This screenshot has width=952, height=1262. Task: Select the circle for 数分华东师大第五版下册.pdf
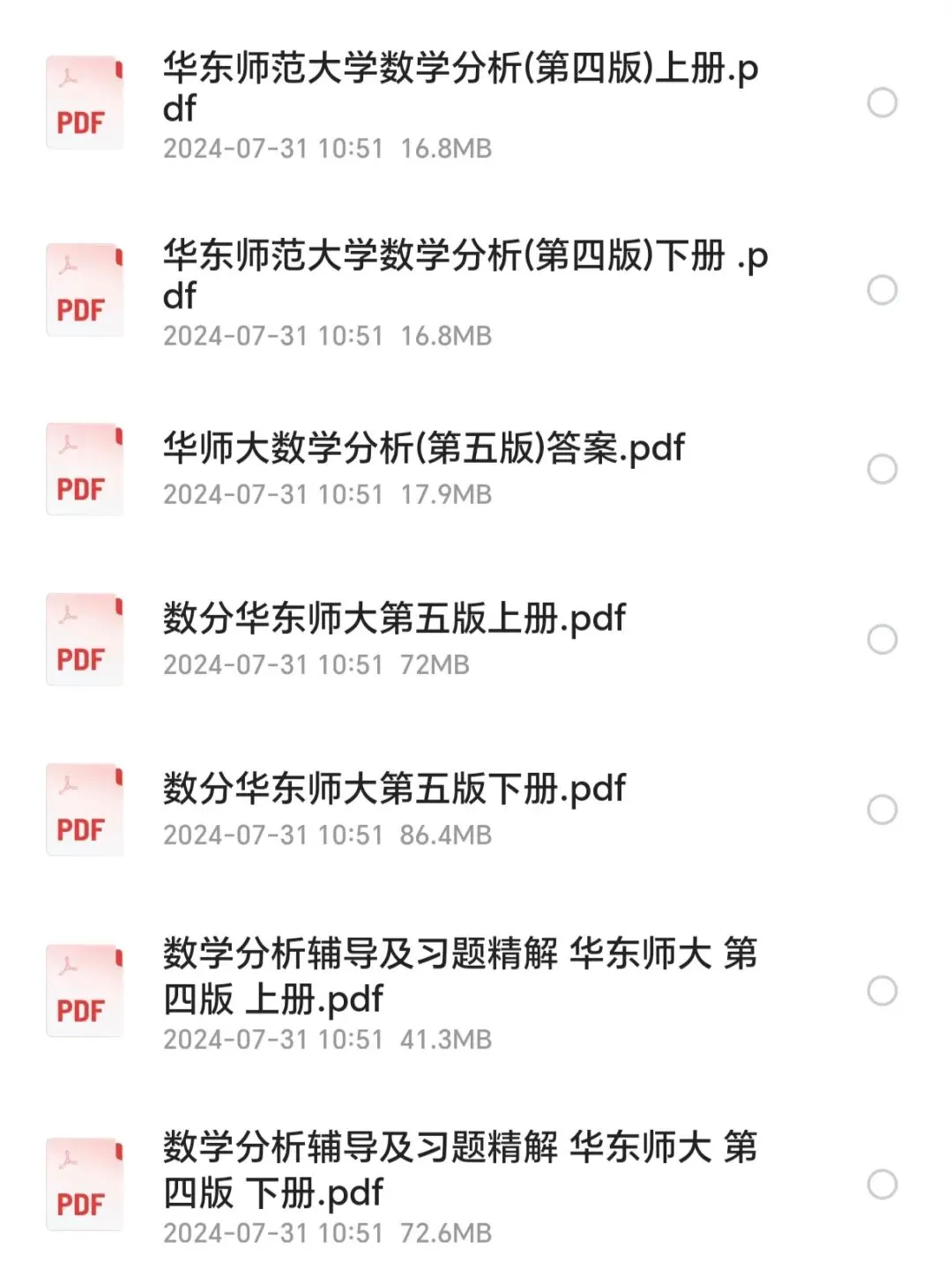[881, 809]
